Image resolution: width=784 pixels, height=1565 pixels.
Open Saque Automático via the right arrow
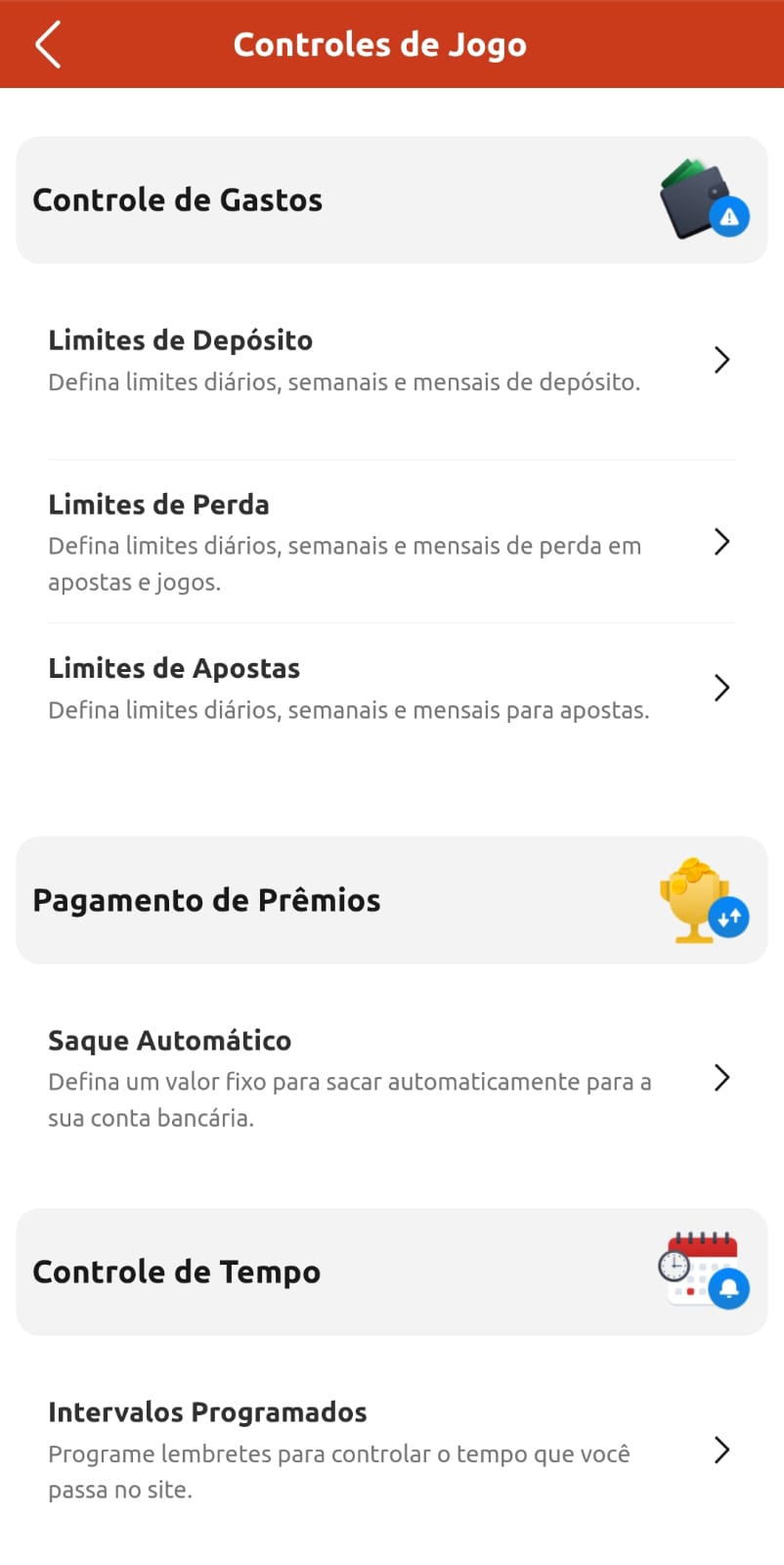(721, 1078)
